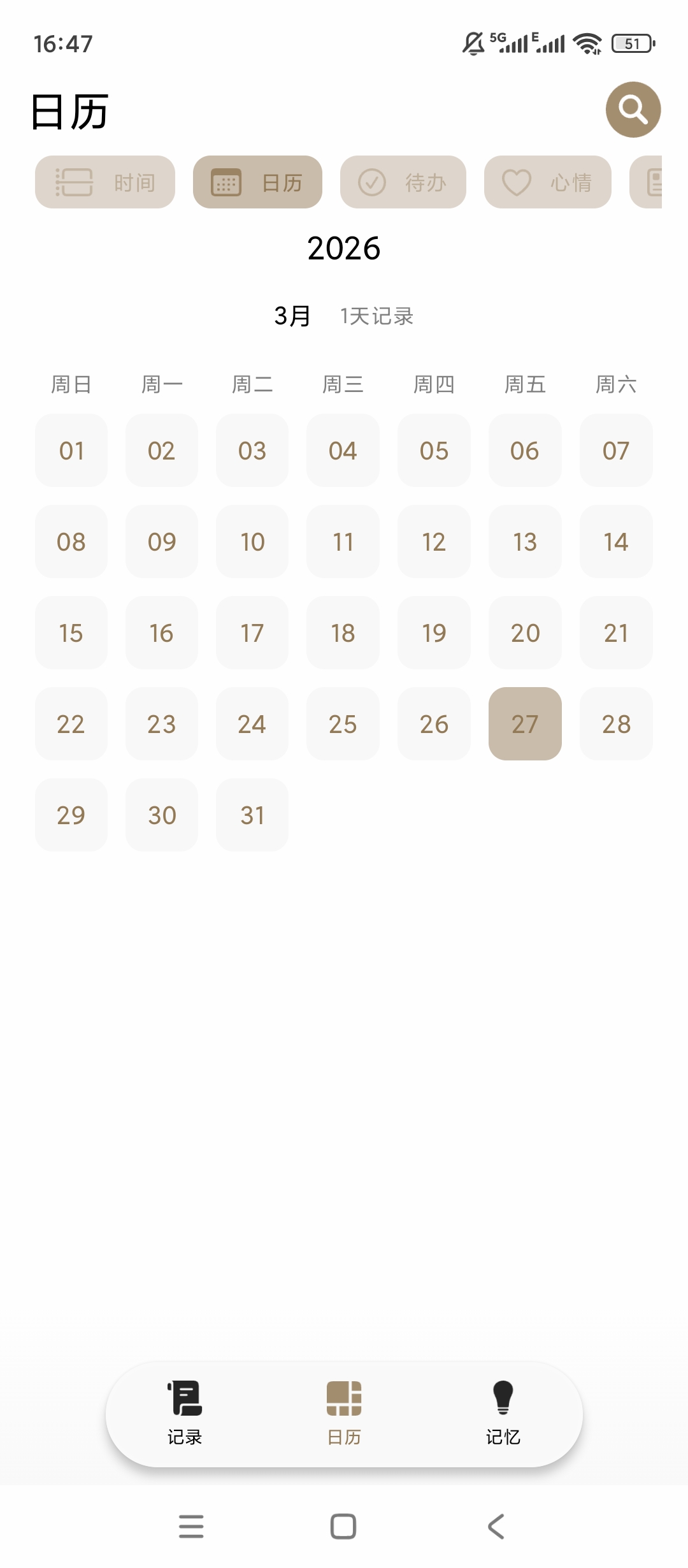Go to the system home screen
The image size is (688, 1568).
(343, 1527)
